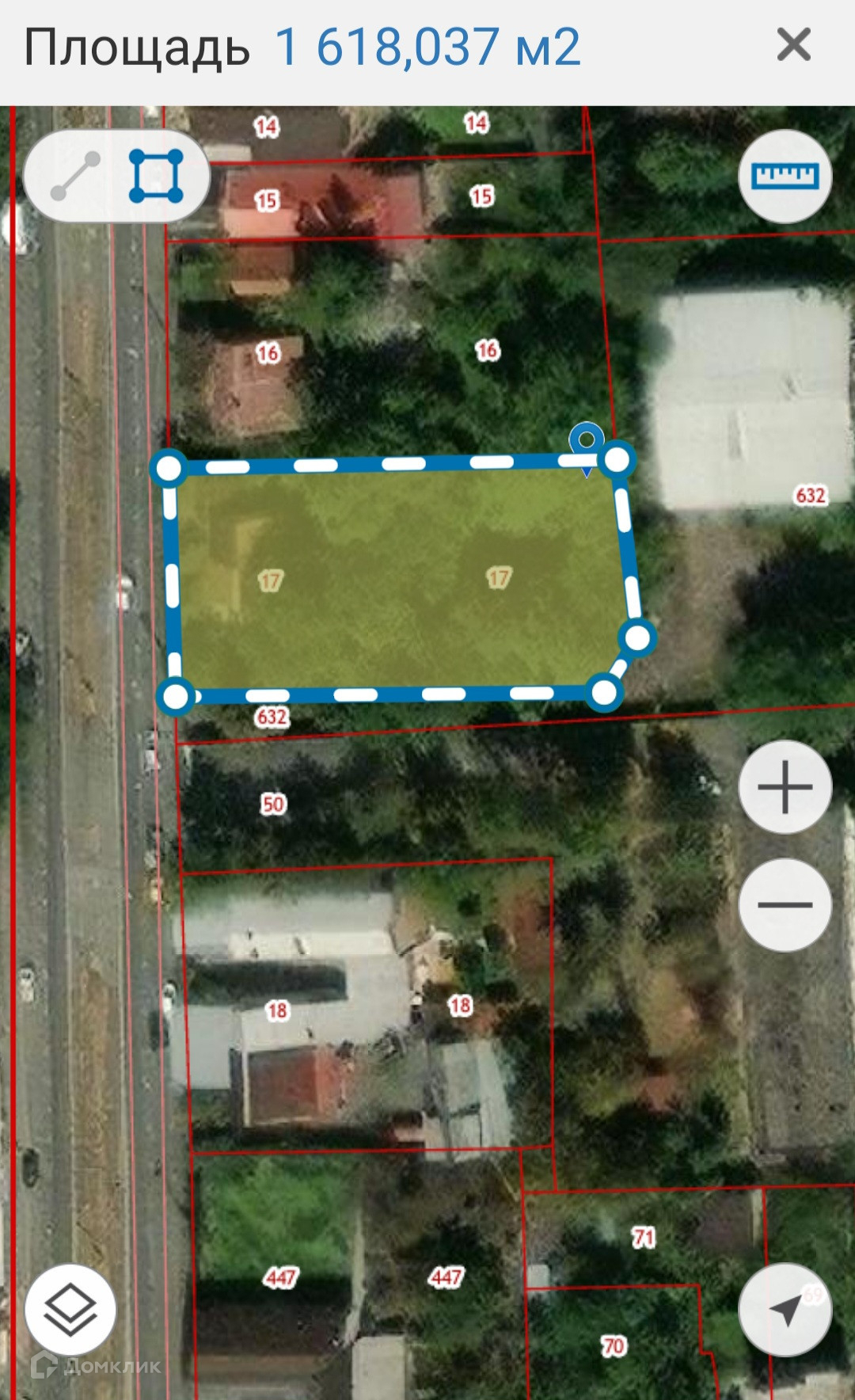Center map on my location
The height and width of the screenshot is (1400, 855).
click(x=785, y=1310)
